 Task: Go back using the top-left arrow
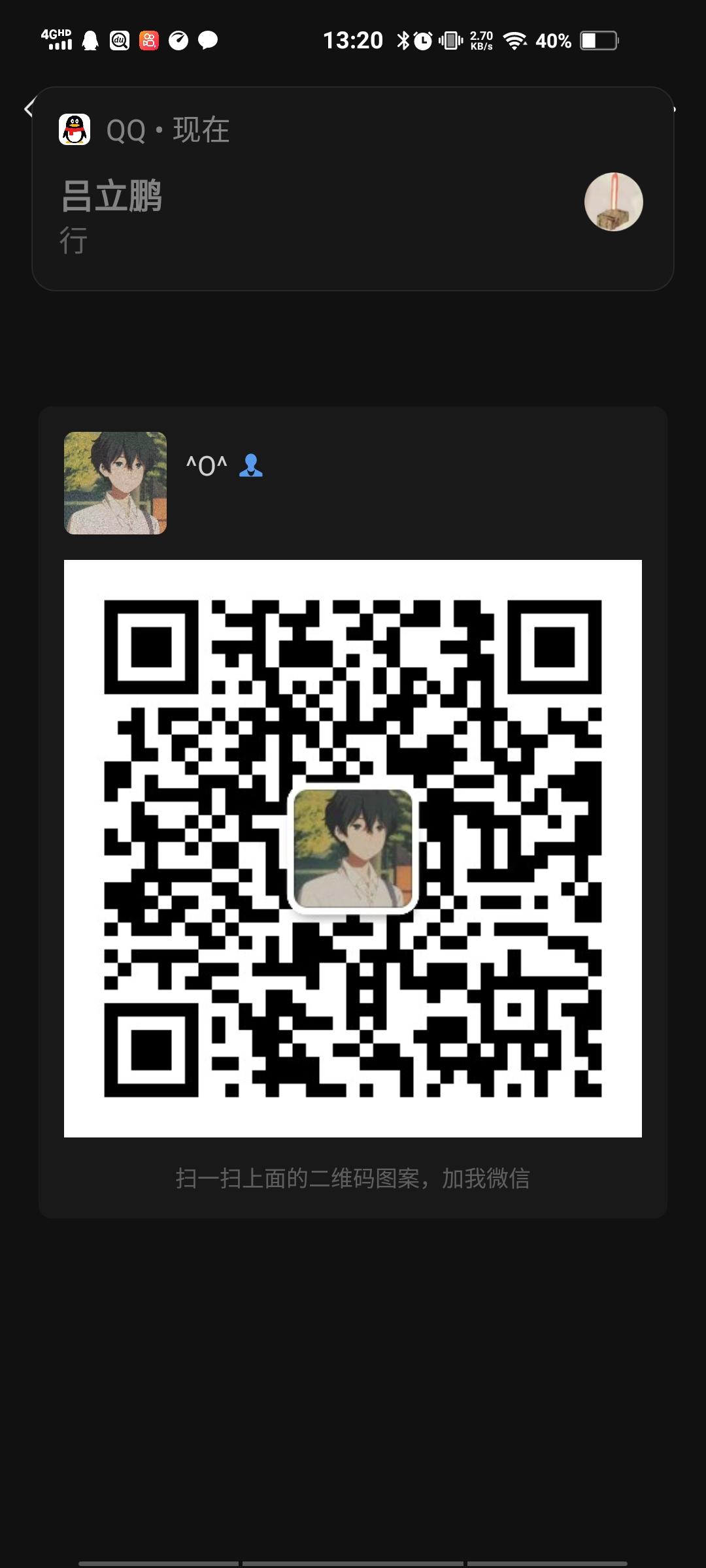point(29,108)
